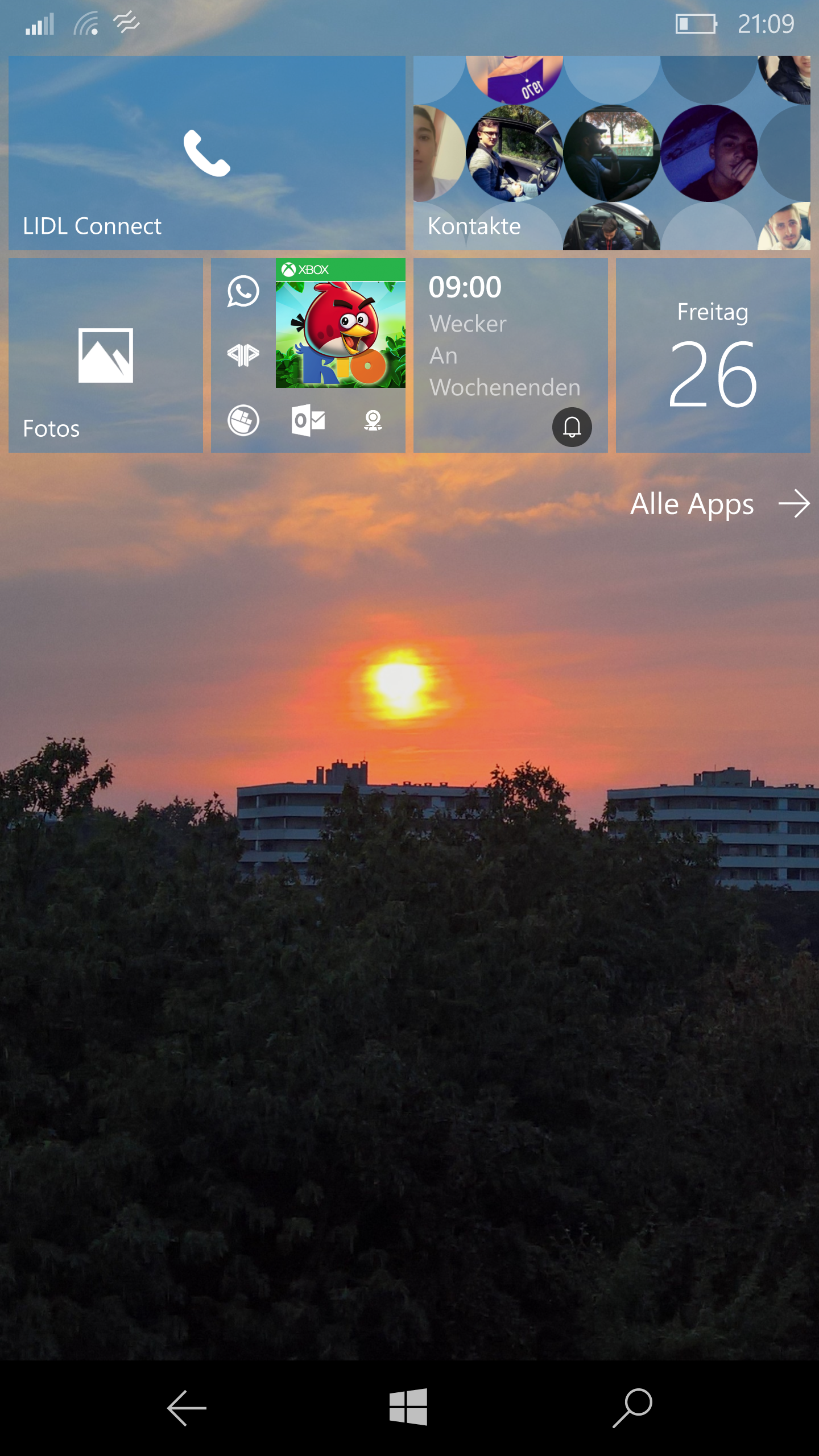Image resolution: width=819 pixels, height=1456 pixels.
Task: Launch WhatsApp from the folder tile
Action: pyautogui.click(x=243, y=291)
